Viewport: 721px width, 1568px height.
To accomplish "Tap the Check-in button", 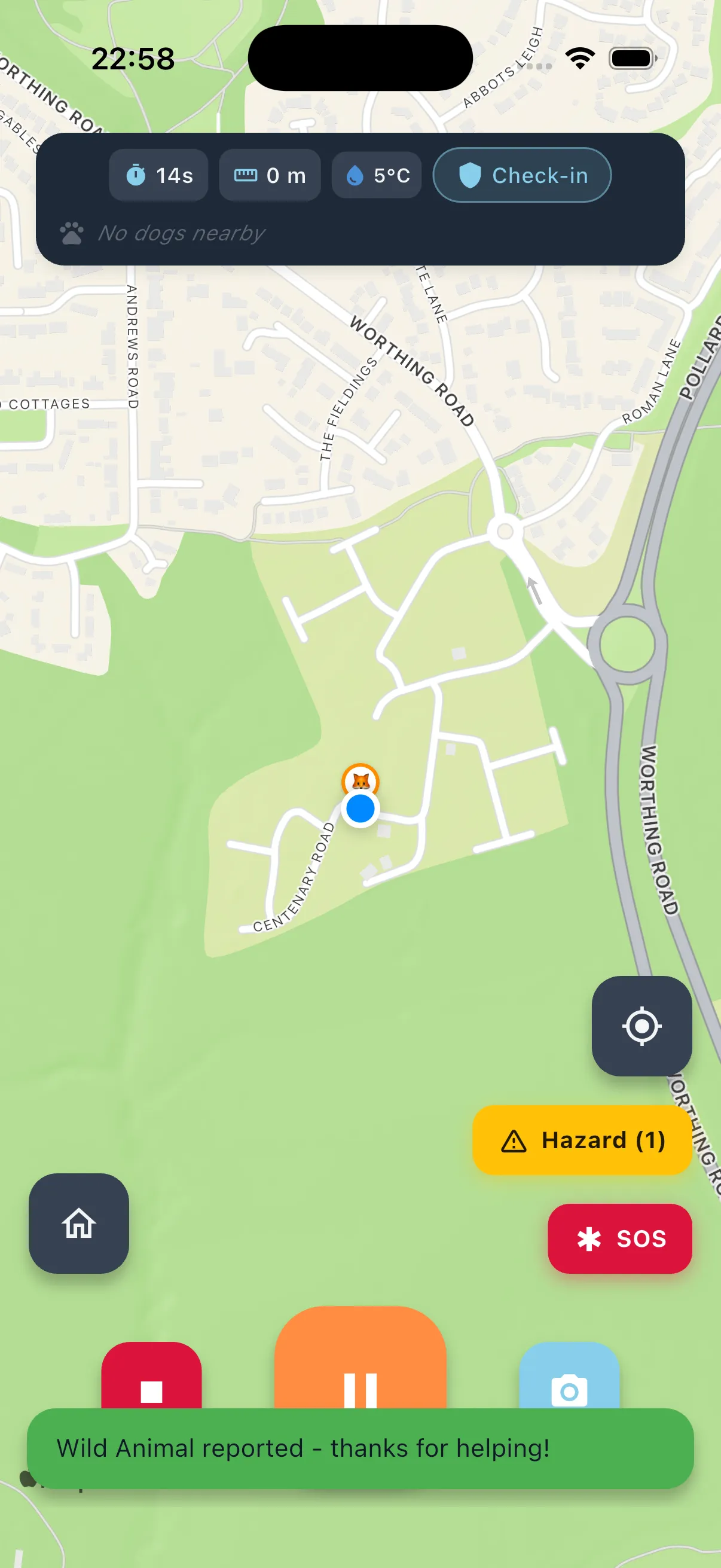I will (522, 175).
